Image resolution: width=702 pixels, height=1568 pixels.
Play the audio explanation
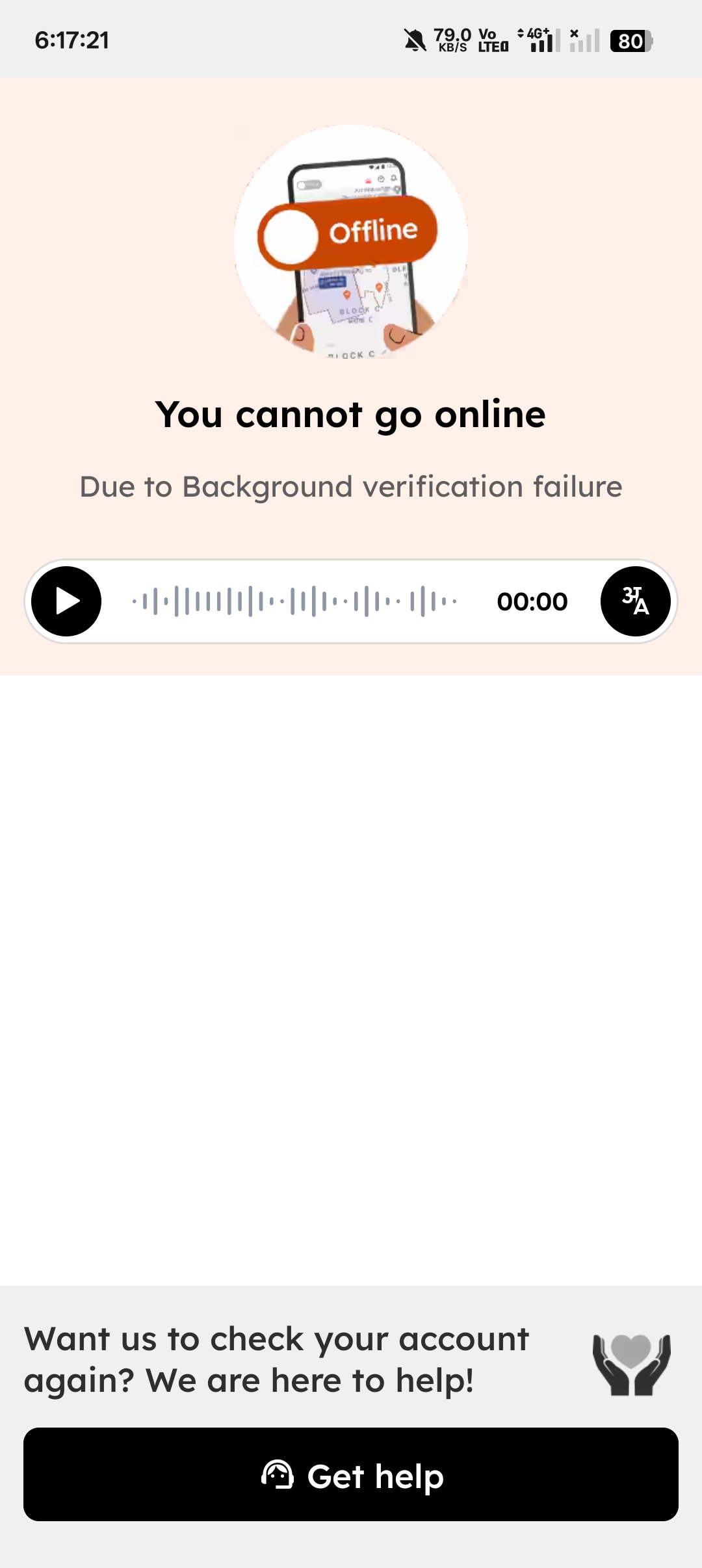66,601
